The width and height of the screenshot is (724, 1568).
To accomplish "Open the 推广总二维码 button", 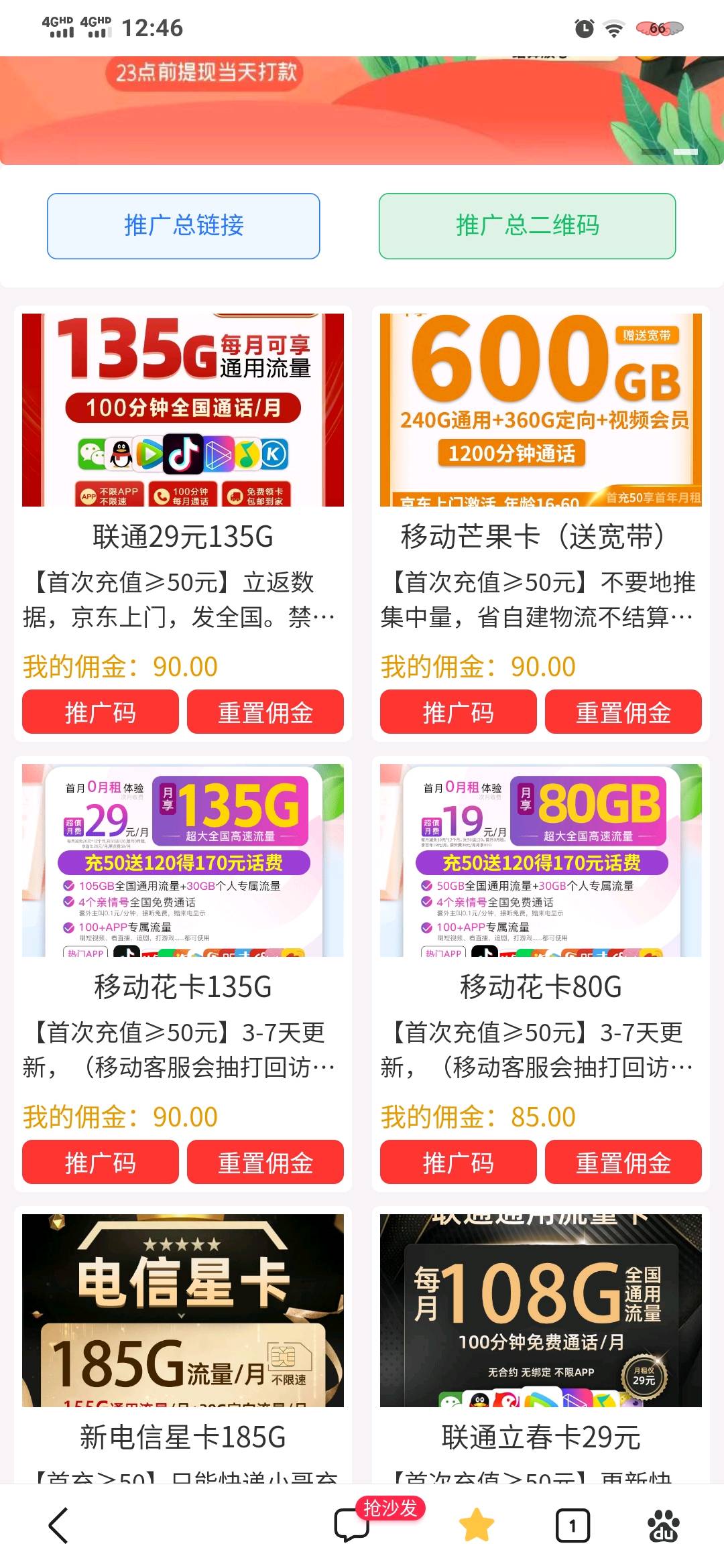I will tap(527, 226).
